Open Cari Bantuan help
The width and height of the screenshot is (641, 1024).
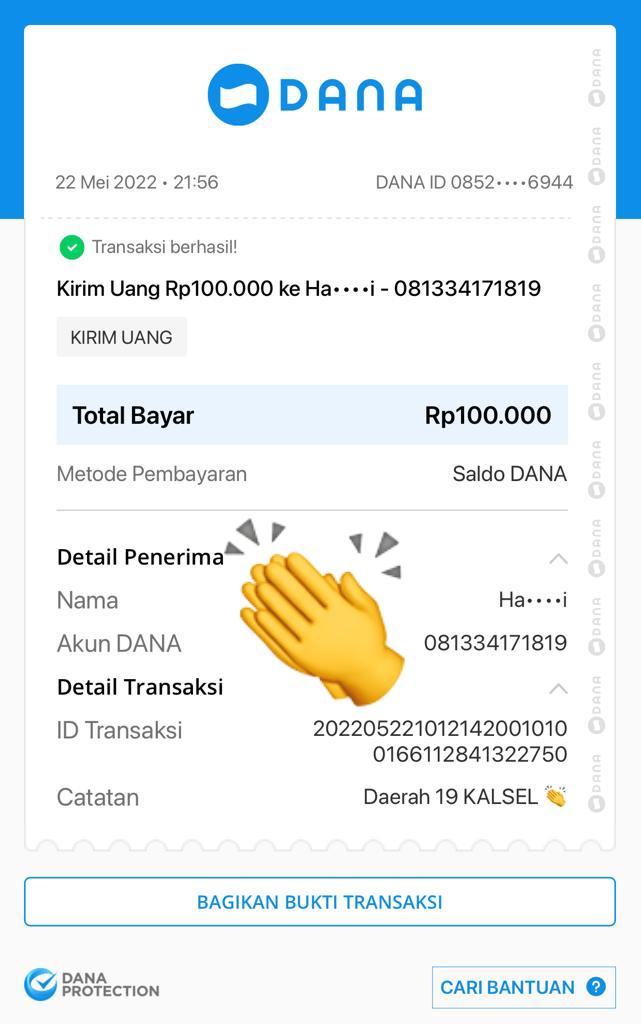point(523,987)
